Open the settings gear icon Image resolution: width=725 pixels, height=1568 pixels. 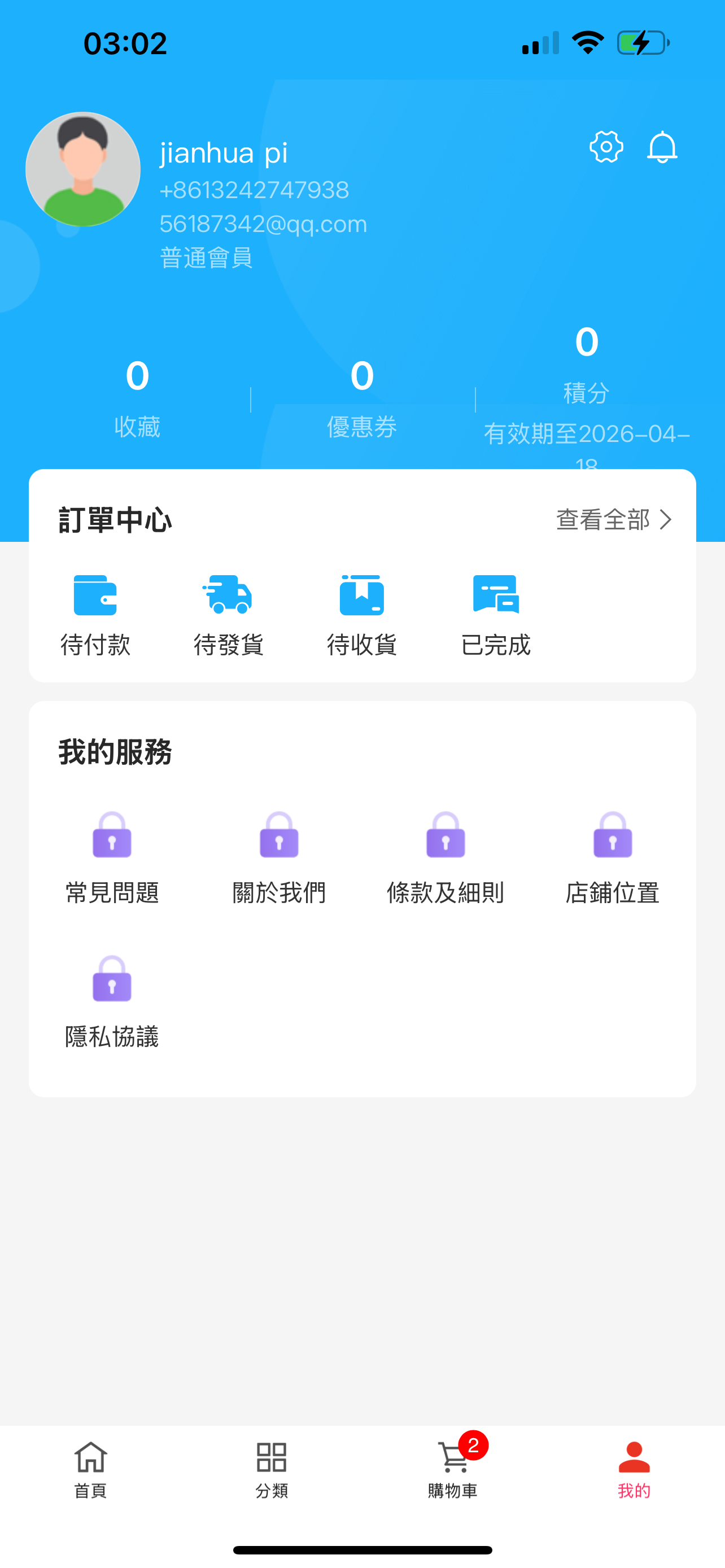click(x=606, y=147)
